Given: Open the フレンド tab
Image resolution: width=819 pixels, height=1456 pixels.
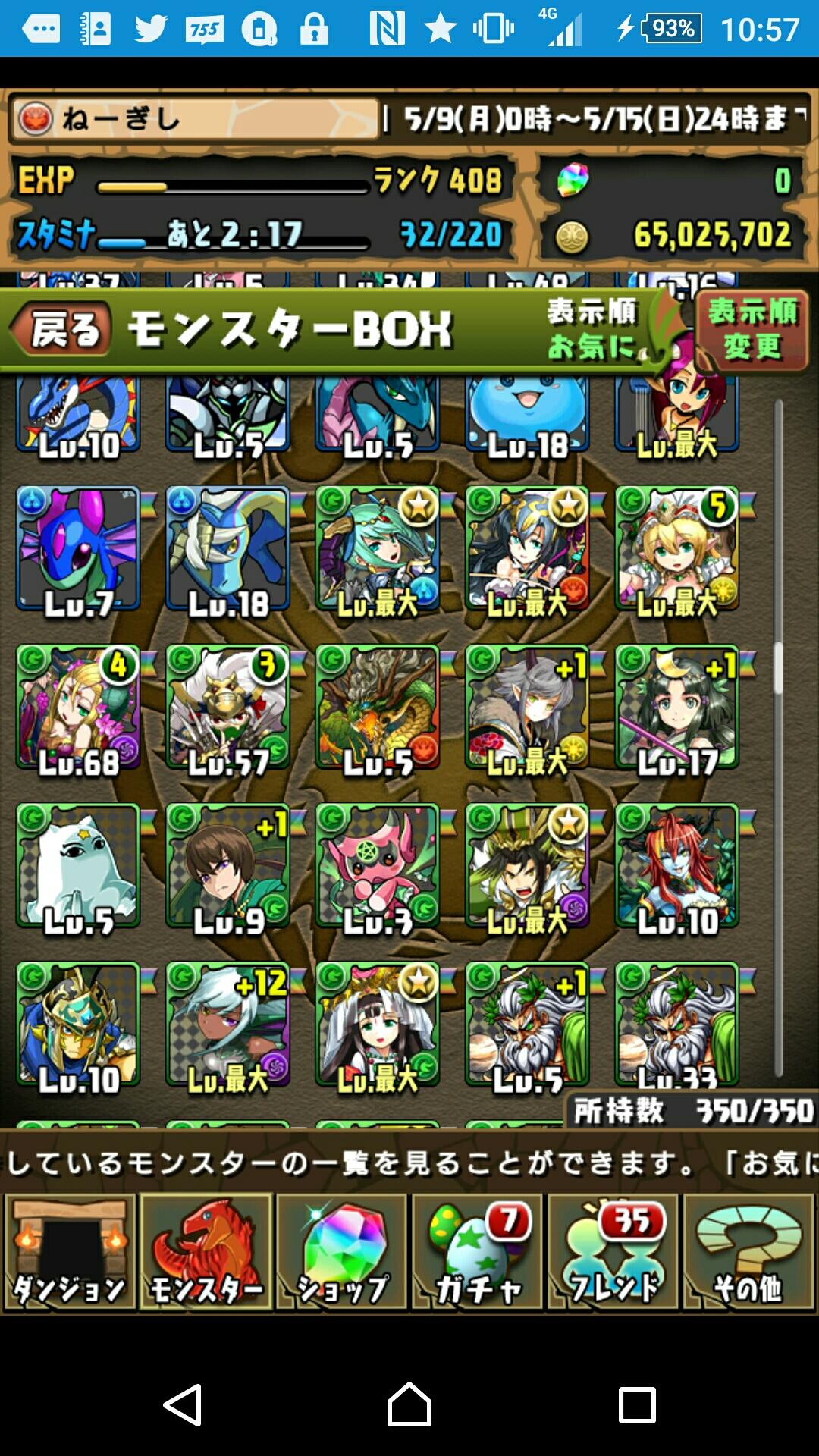Looking at the screenshot, I should point(613,1253).
